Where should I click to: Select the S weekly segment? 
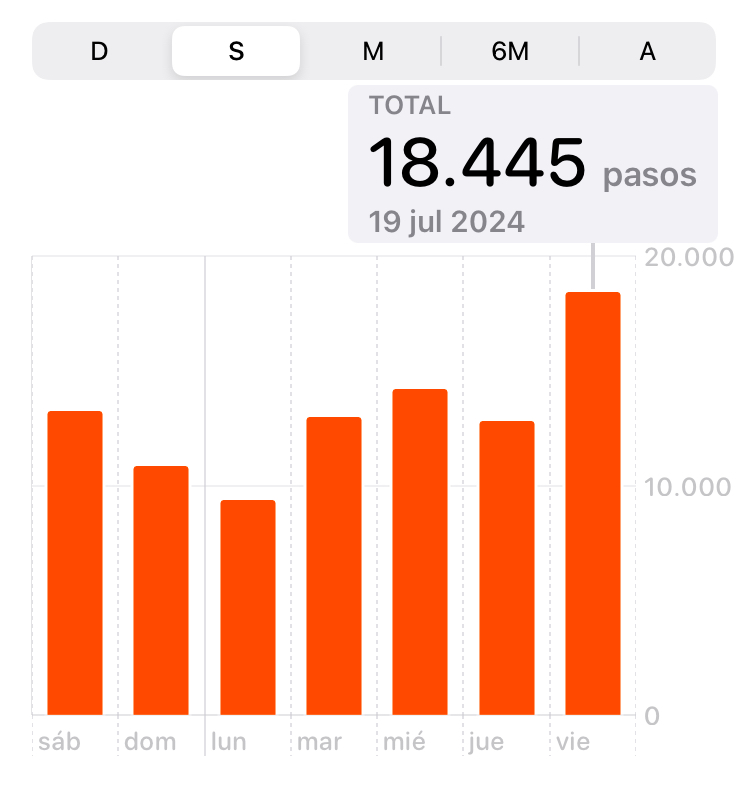(x=236, y=51)
